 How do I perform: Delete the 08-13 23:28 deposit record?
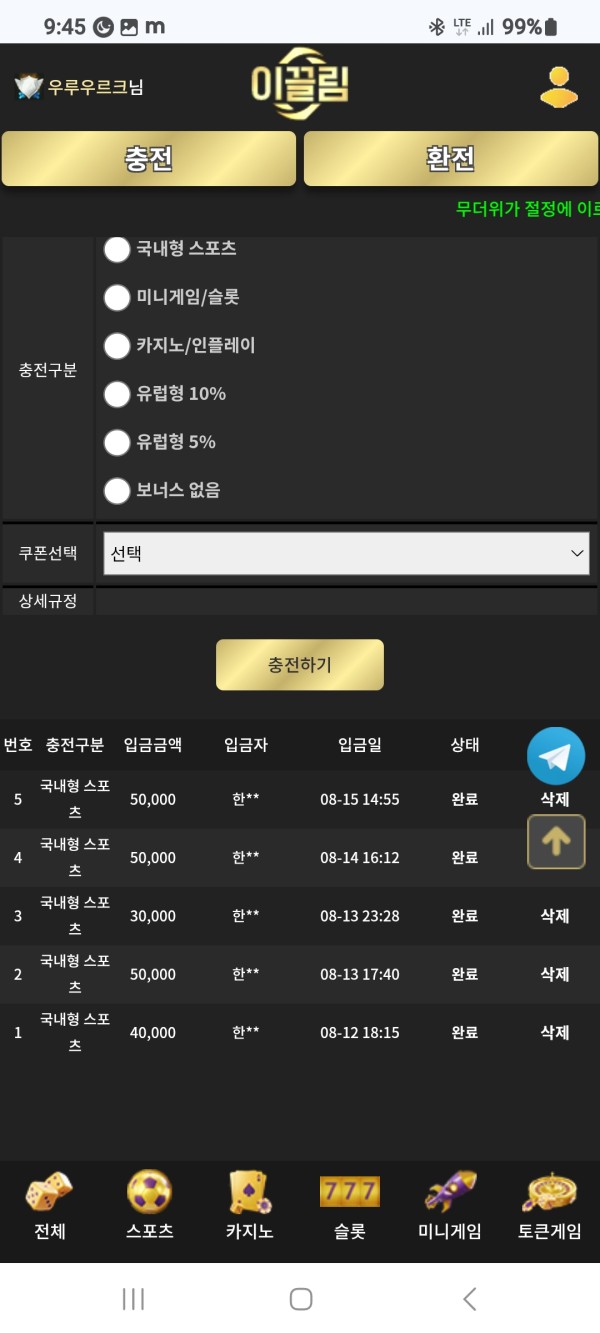pos(555,916)
